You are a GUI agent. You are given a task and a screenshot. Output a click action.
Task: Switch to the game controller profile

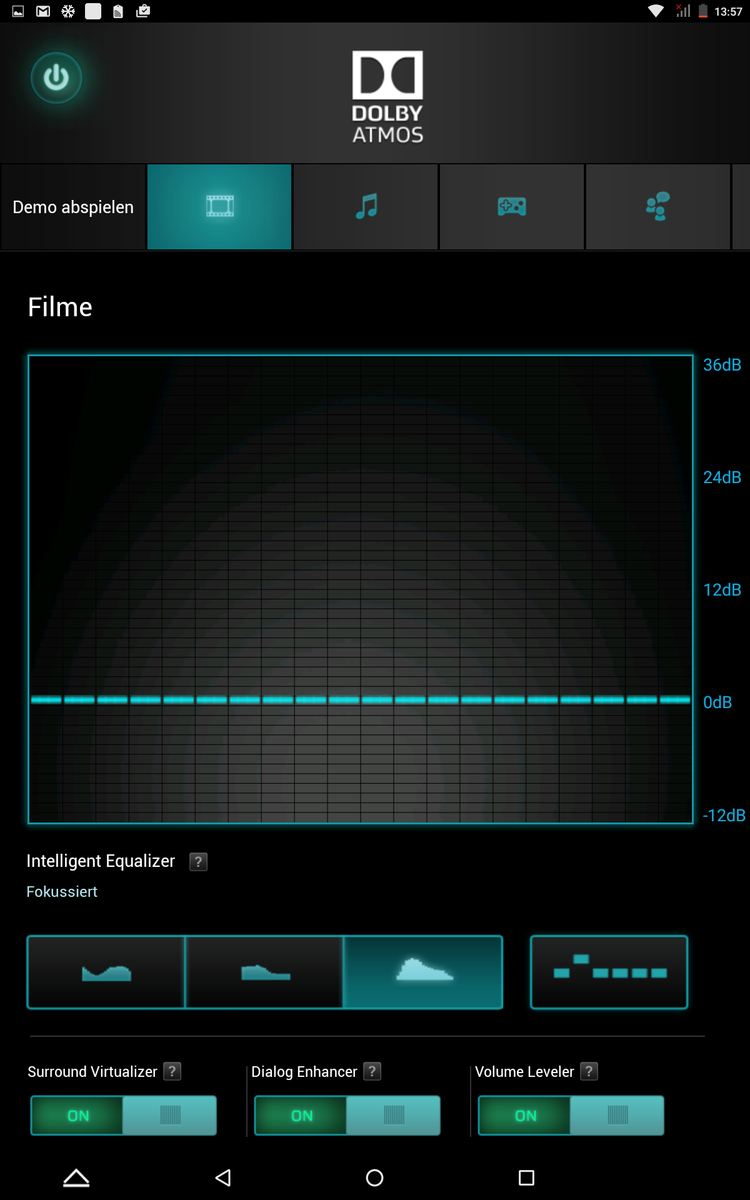[x=512, y=207]
